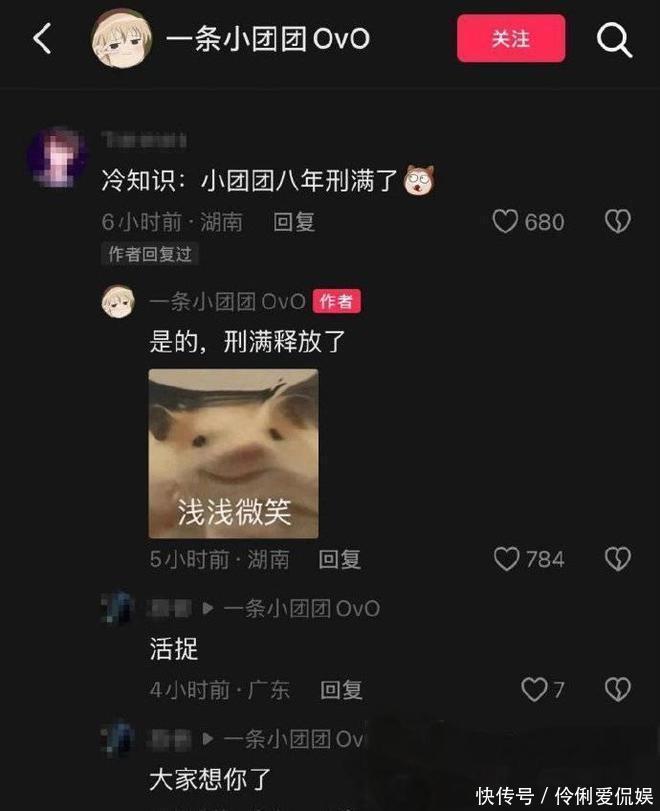The height and width of the screenshot is (811, 660).
Task: Open the 浅浅微笑 hamster image
Action: pyautogui.click(x=233, y=453)
